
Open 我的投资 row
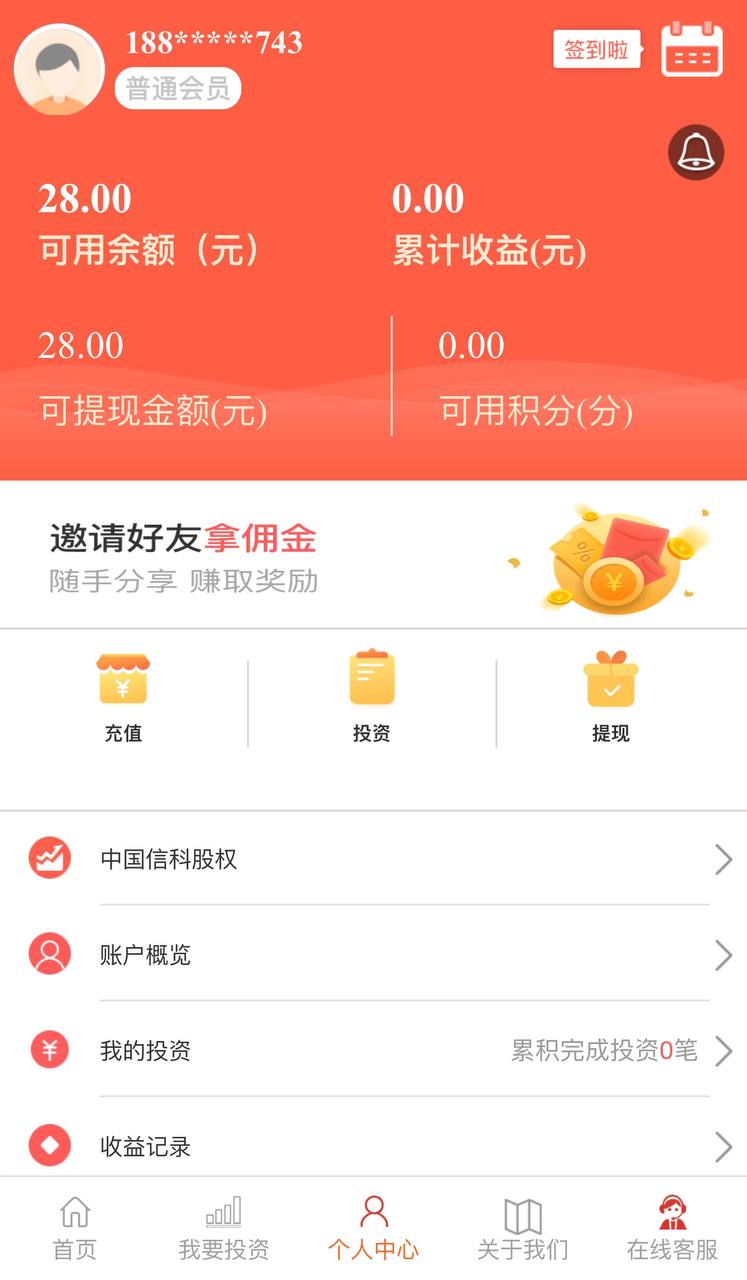pos(373,1051)
